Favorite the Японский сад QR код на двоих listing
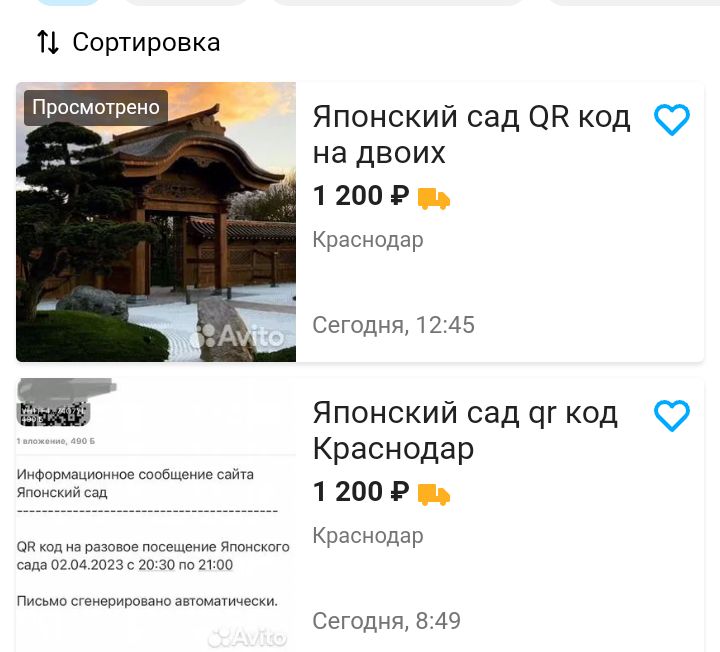Image resolution: width=720 pixels, height=652 pixels. click(x=672, y=120)
